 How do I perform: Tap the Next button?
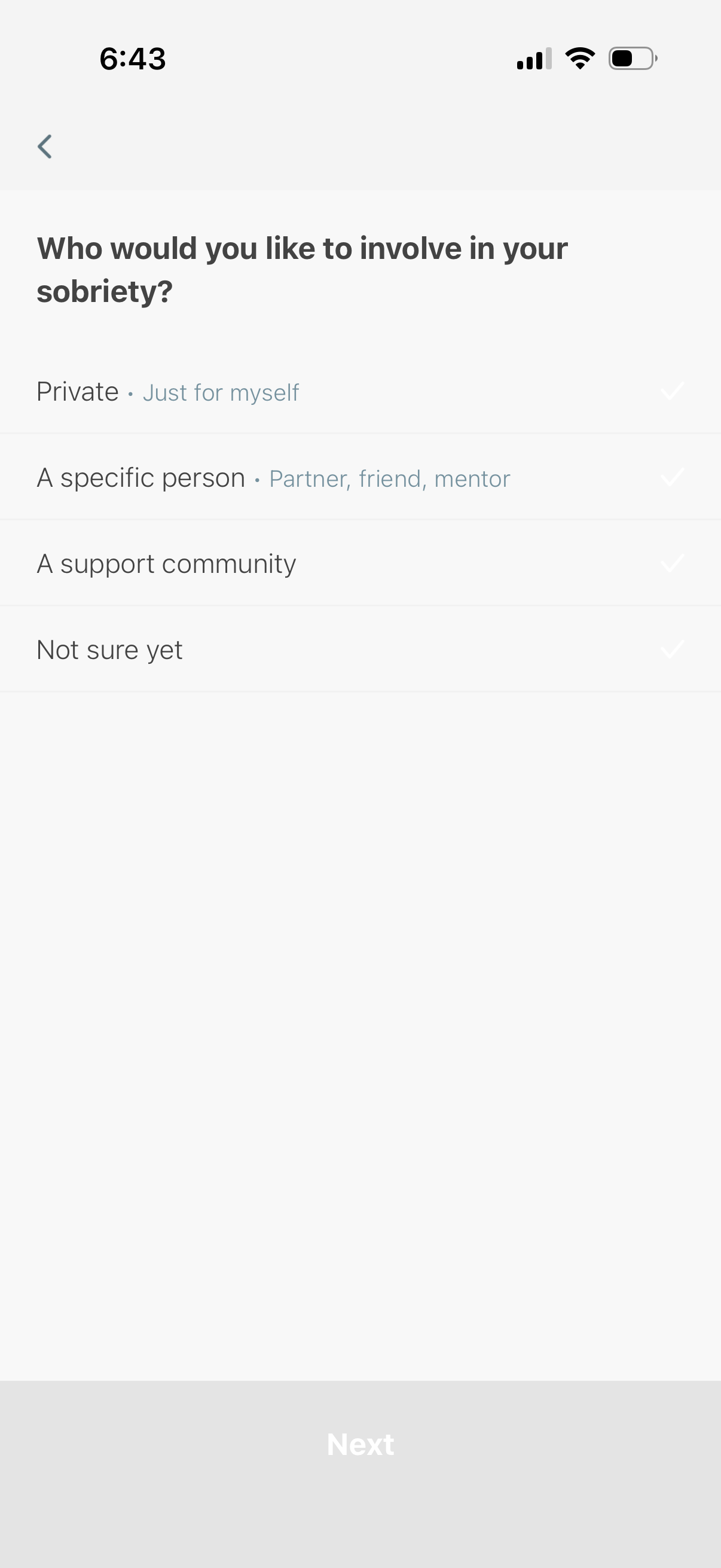360,1444
